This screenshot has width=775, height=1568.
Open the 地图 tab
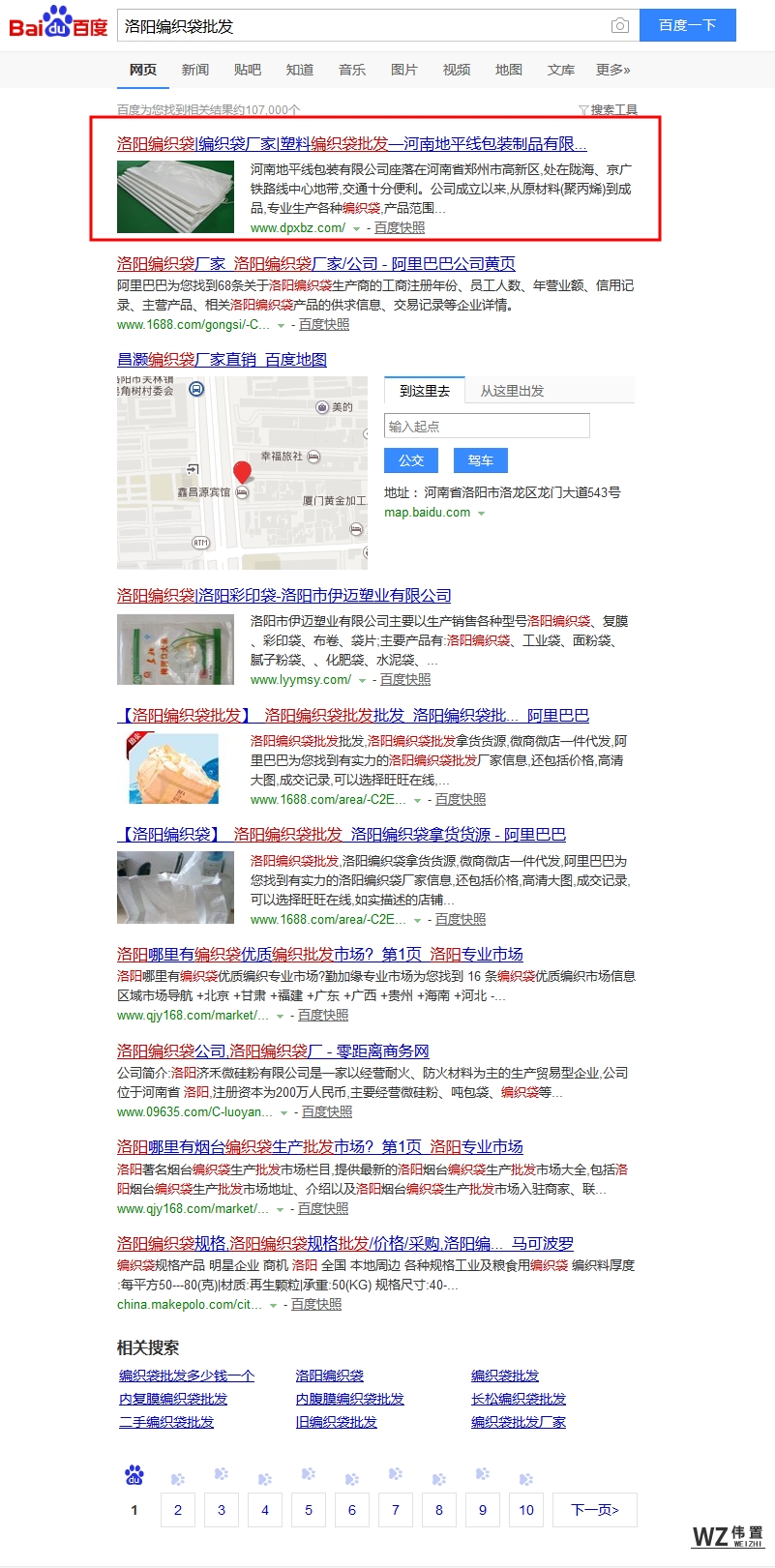(x=509, y=70)
